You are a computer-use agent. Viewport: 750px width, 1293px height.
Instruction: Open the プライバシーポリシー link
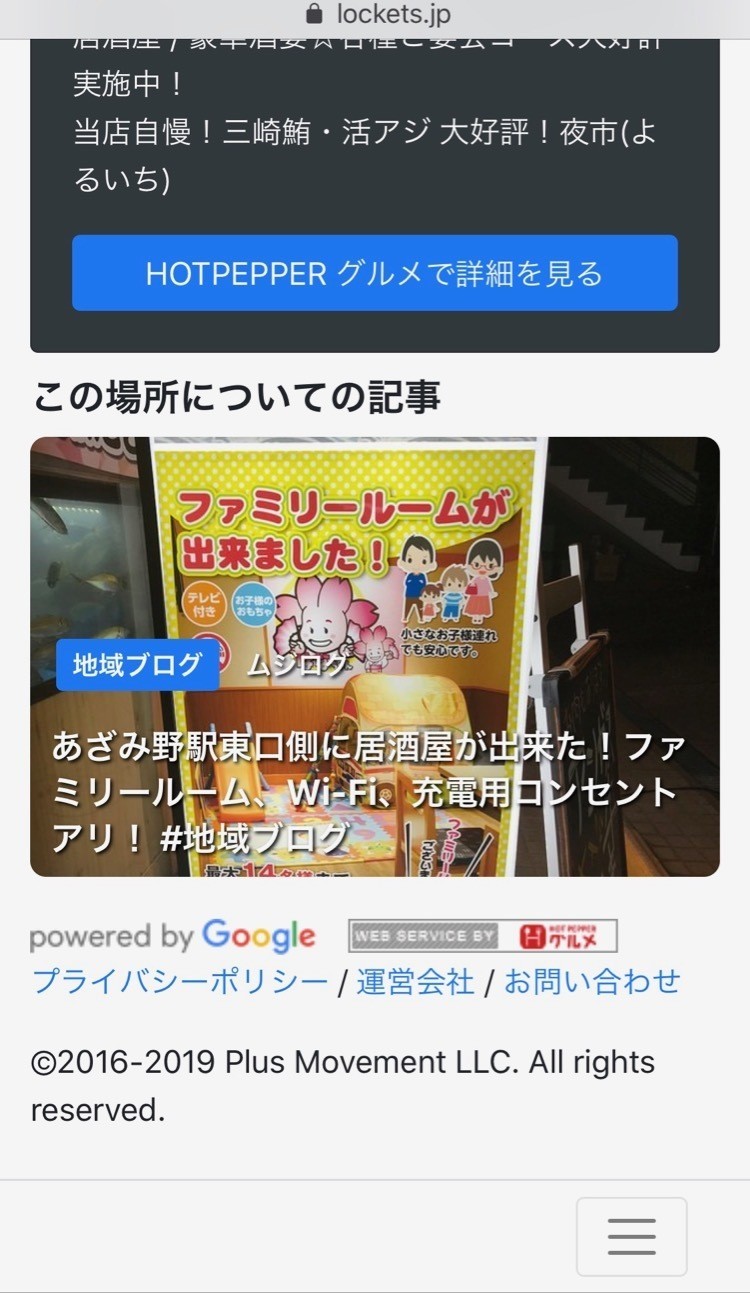179,981
